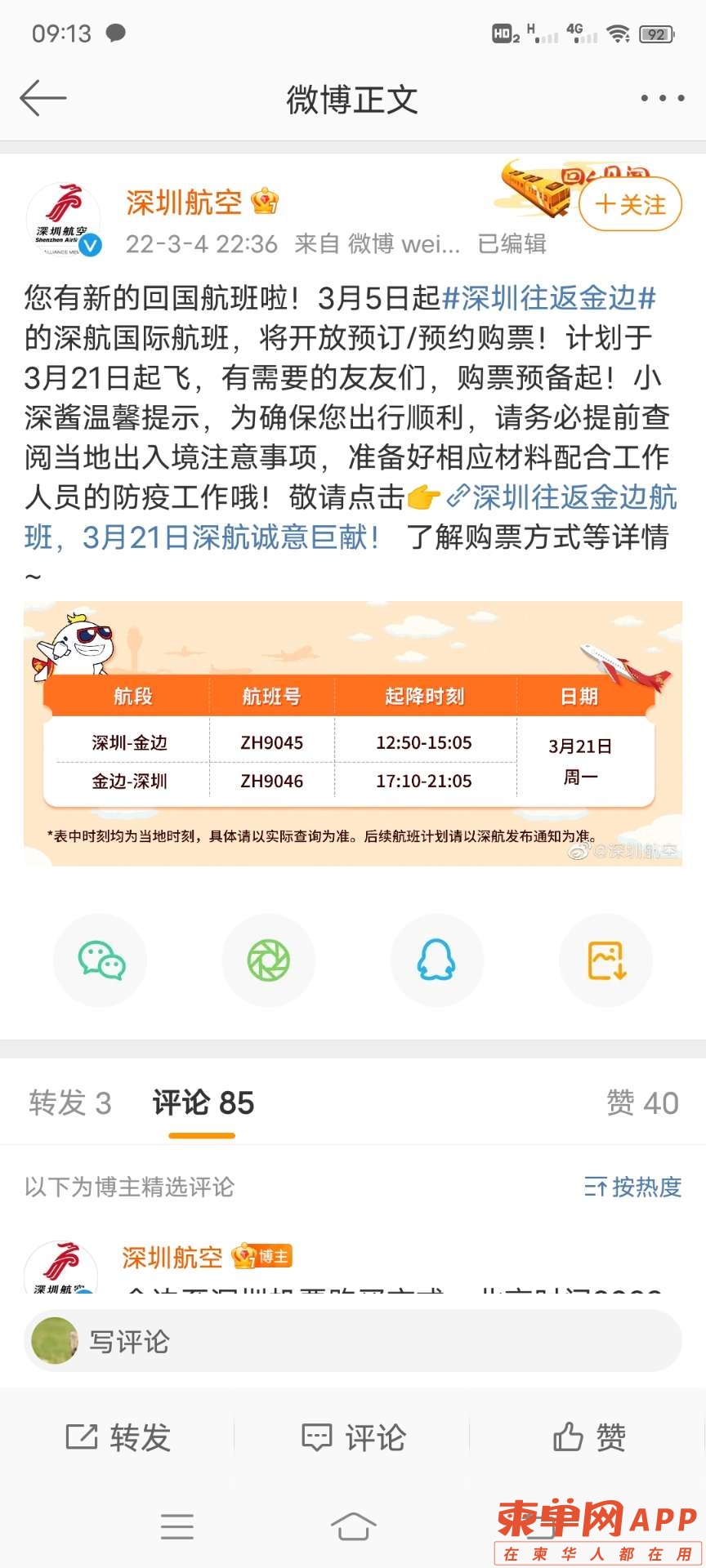
Task: Go to the system home screen
Action: pyautogui.click(x=353, y=1526)
